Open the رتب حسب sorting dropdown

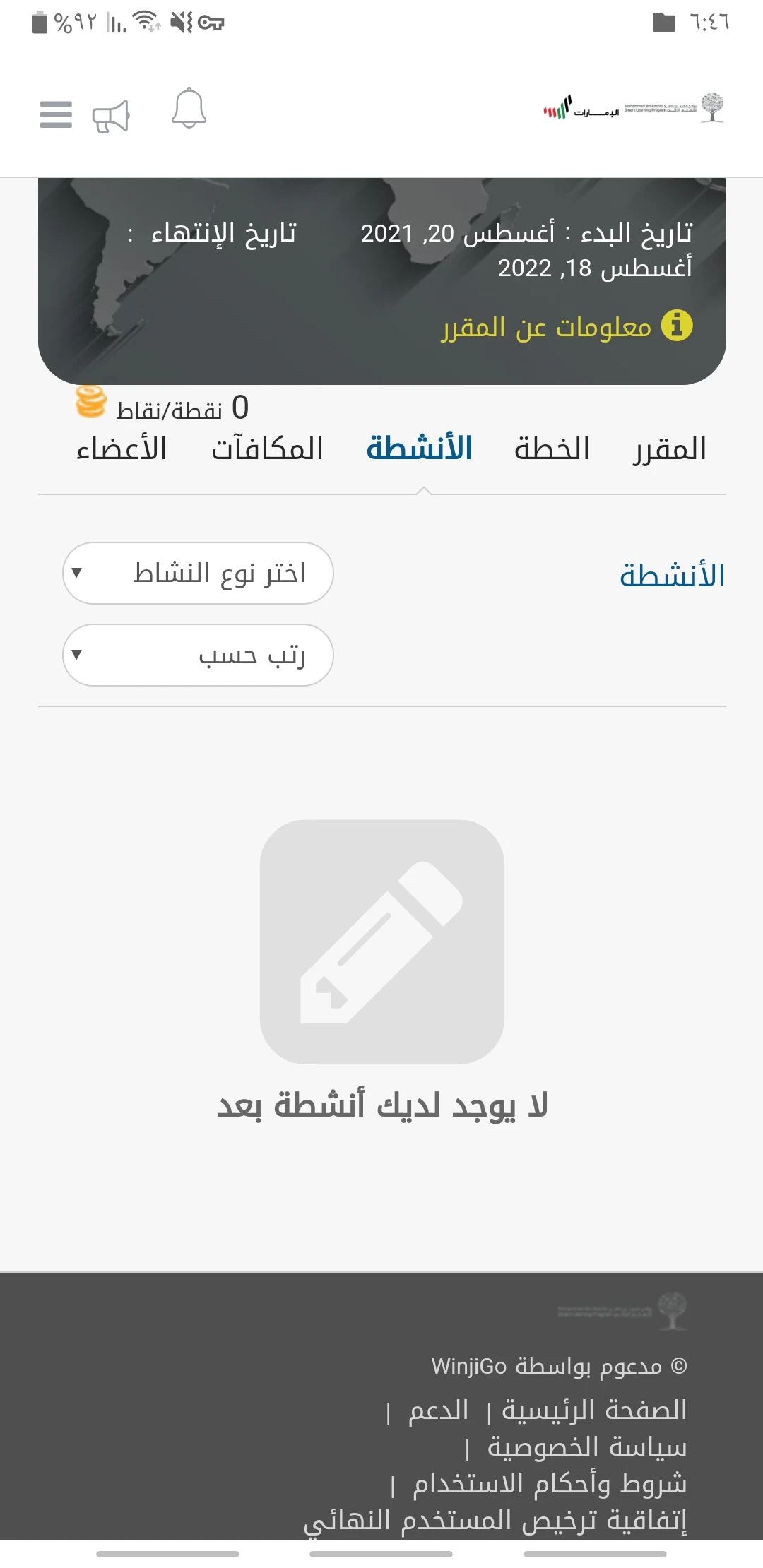pos(198,655)
